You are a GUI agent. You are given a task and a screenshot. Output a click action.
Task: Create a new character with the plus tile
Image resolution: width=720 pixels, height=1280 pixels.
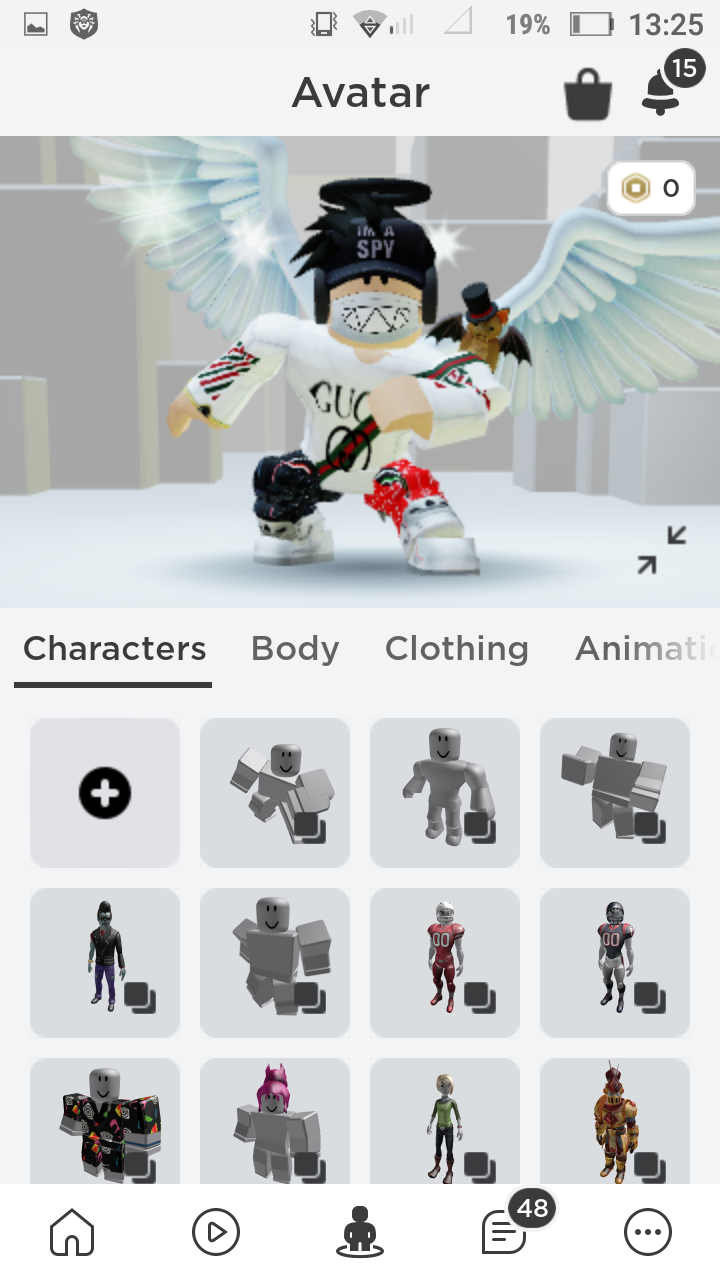point(105,793)
